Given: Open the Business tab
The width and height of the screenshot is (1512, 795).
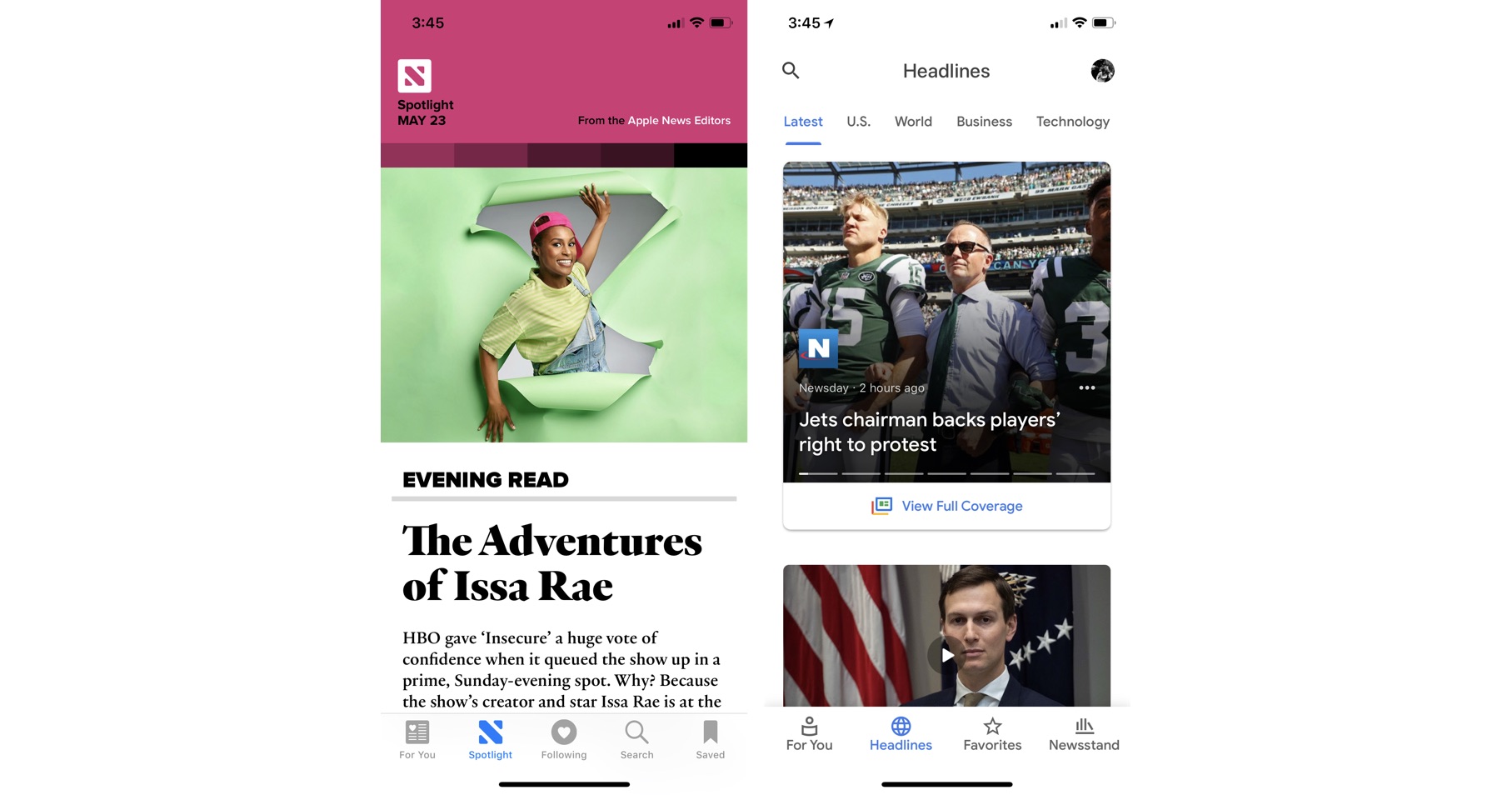Looking at the screenshot, I should [x=984, y=122].
